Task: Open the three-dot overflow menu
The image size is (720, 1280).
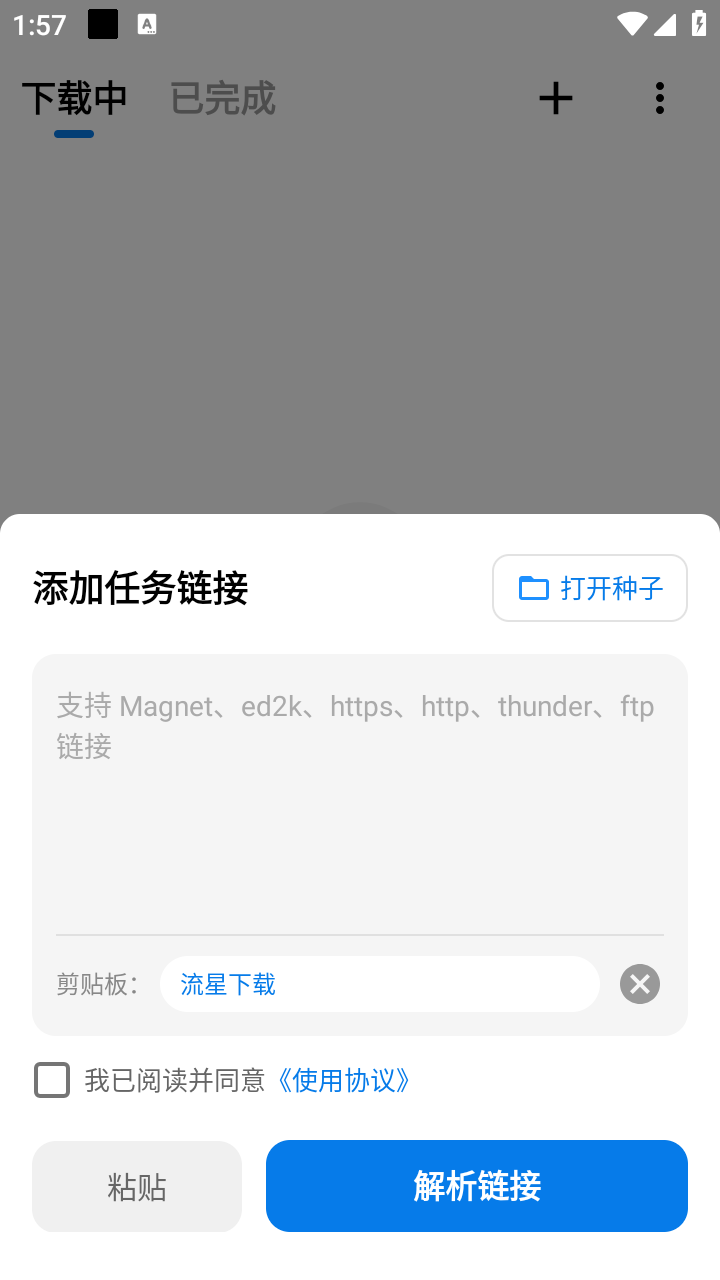Action: pos(659,97)
